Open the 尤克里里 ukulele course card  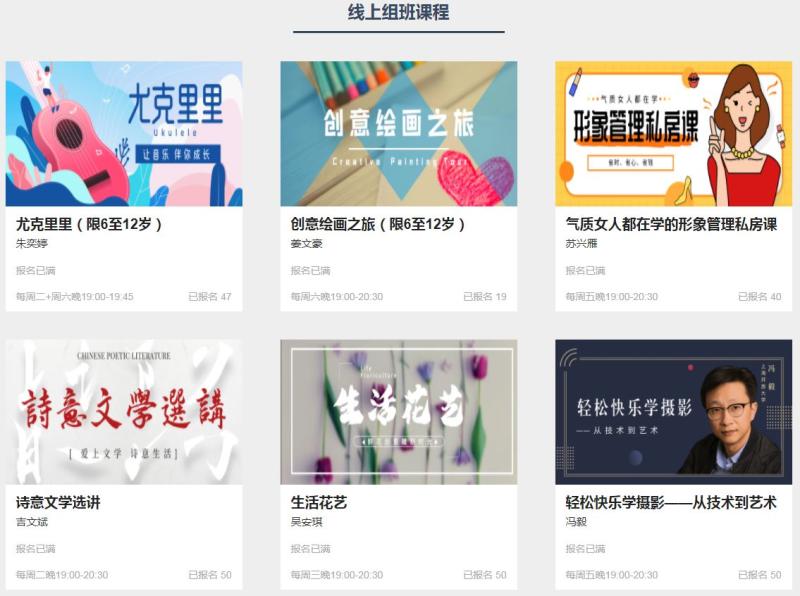pos(123,134)
